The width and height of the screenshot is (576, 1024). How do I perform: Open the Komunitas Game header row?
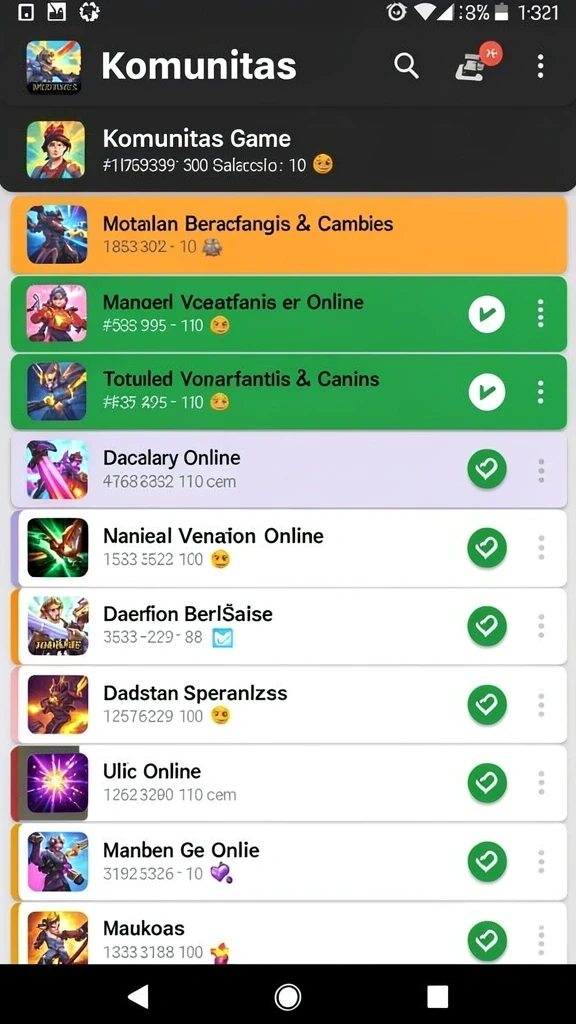288,150
